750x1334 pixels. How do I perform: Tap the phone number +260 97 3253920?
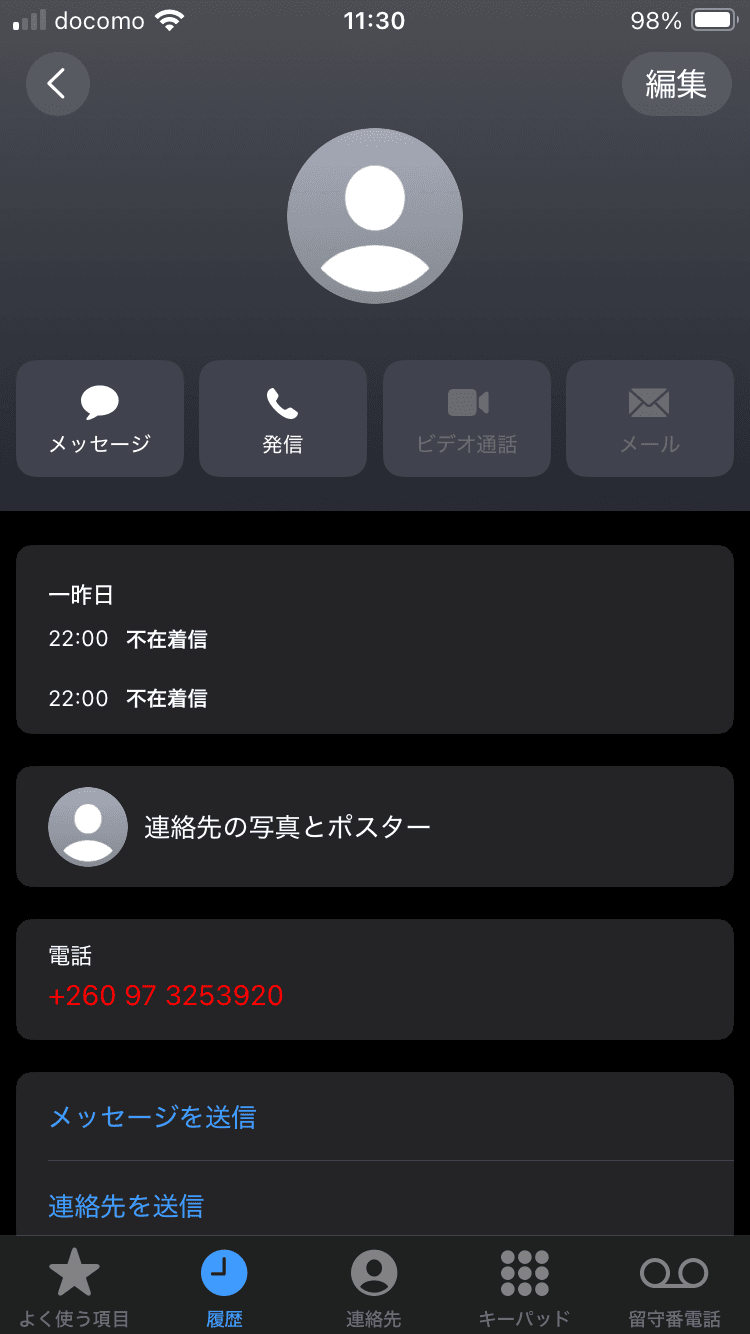pyautogui.click(x=166, y=996)
